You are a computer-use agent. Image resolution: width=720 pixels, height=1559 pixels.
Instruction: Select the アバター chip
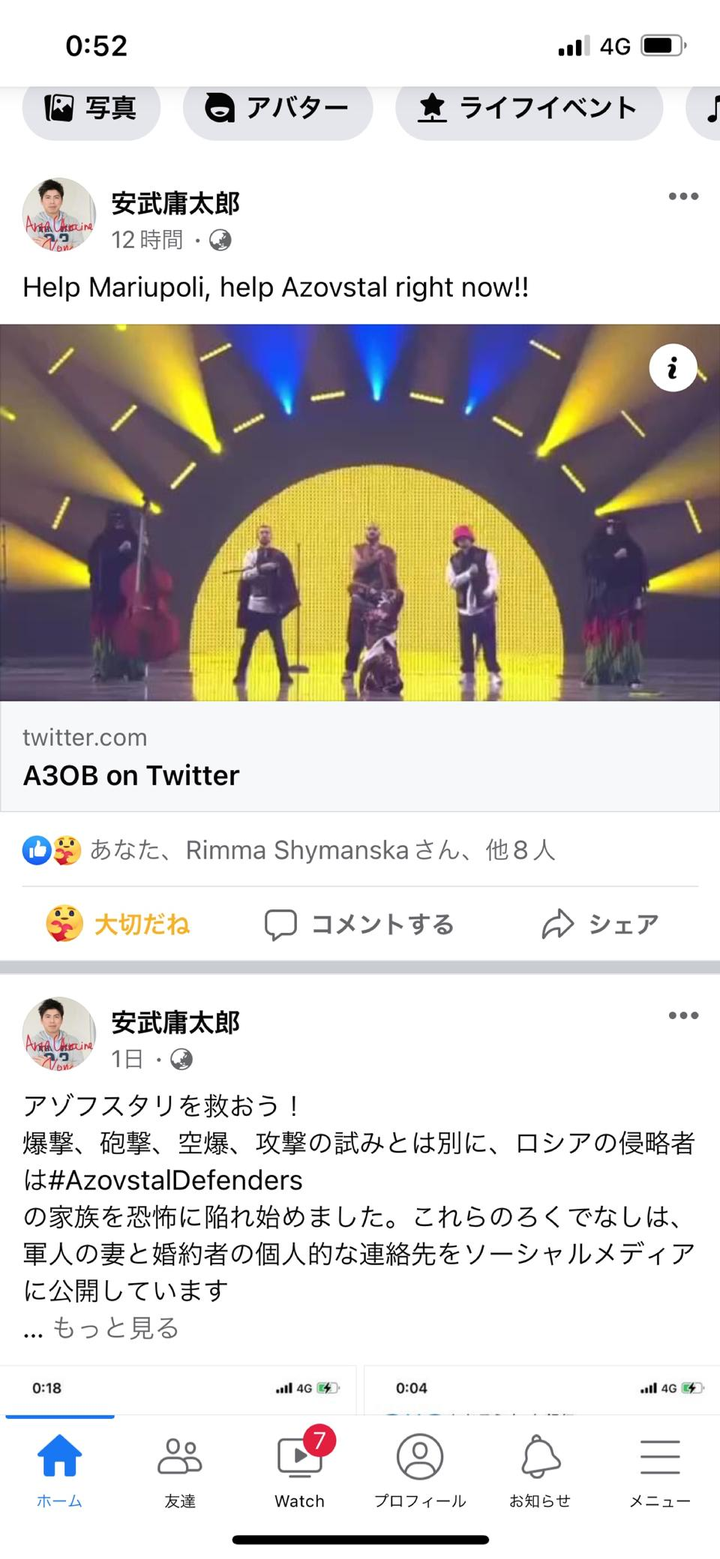point(277,109)
